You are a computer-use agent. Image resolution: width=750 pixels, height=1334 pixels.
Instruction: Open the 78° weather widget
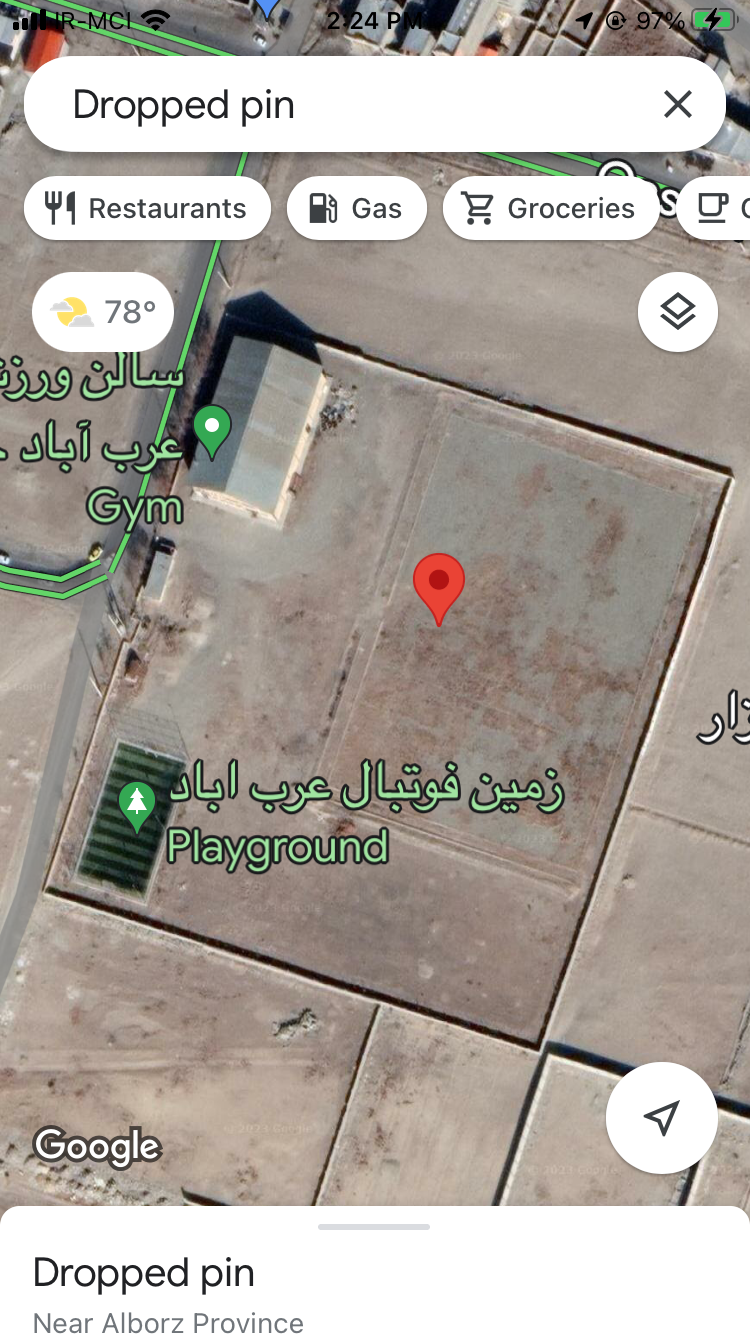click(x=103, y=312)
